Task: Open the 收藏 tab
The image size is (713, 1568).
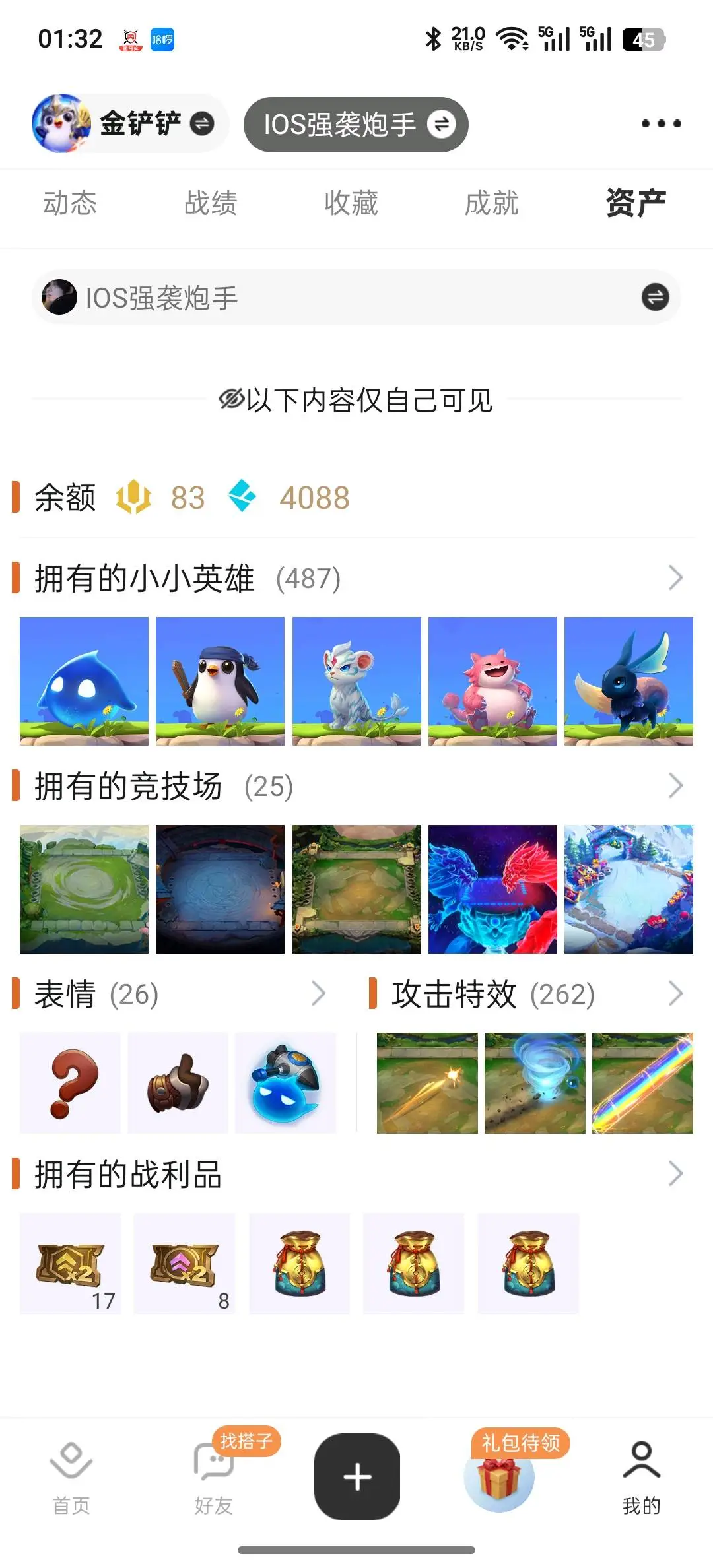Action: (351, 203)
